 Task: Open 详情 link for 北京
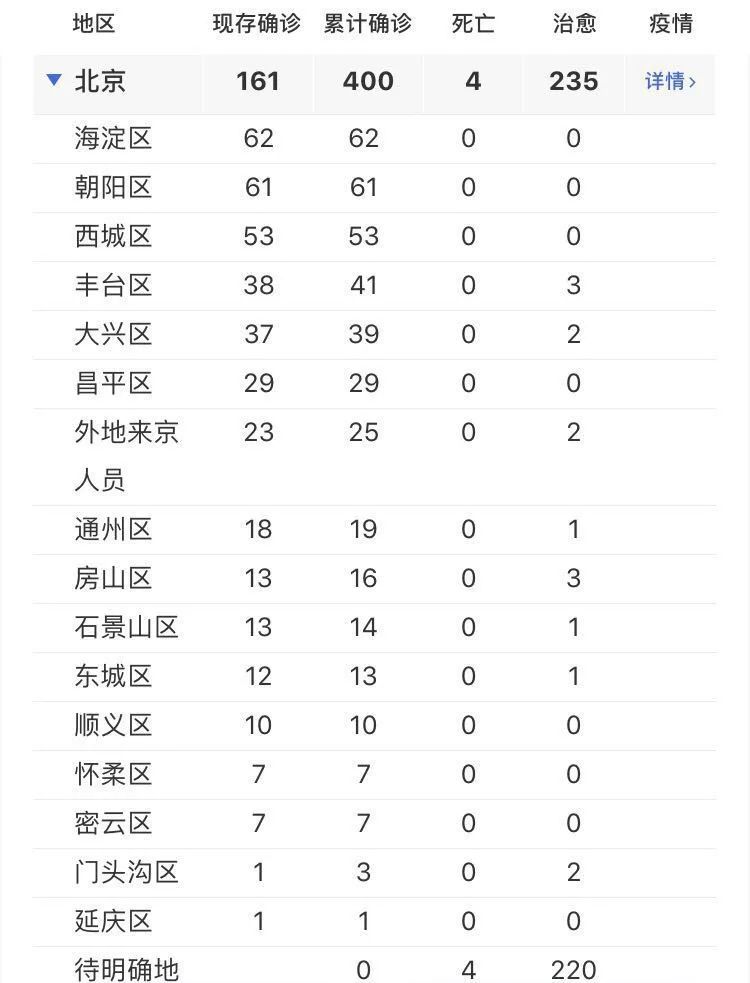[670, 81]
